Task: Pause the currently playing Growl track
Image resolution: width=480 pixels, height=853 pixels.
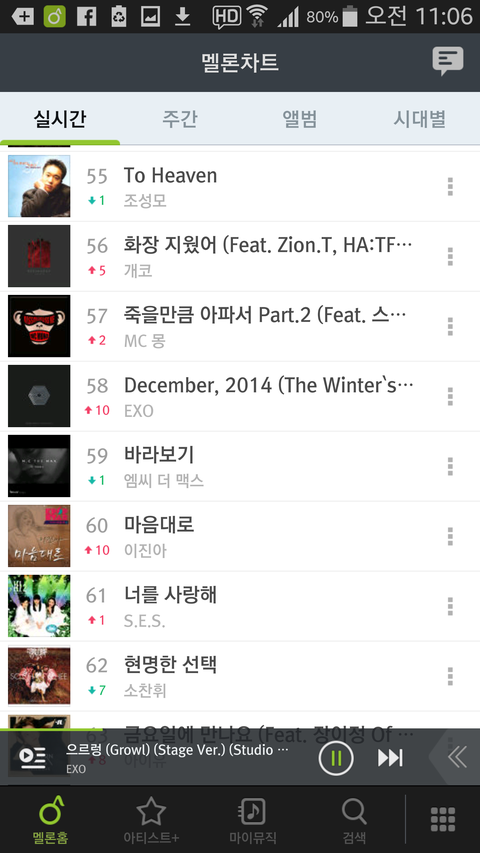Action: tap(336, 757)
